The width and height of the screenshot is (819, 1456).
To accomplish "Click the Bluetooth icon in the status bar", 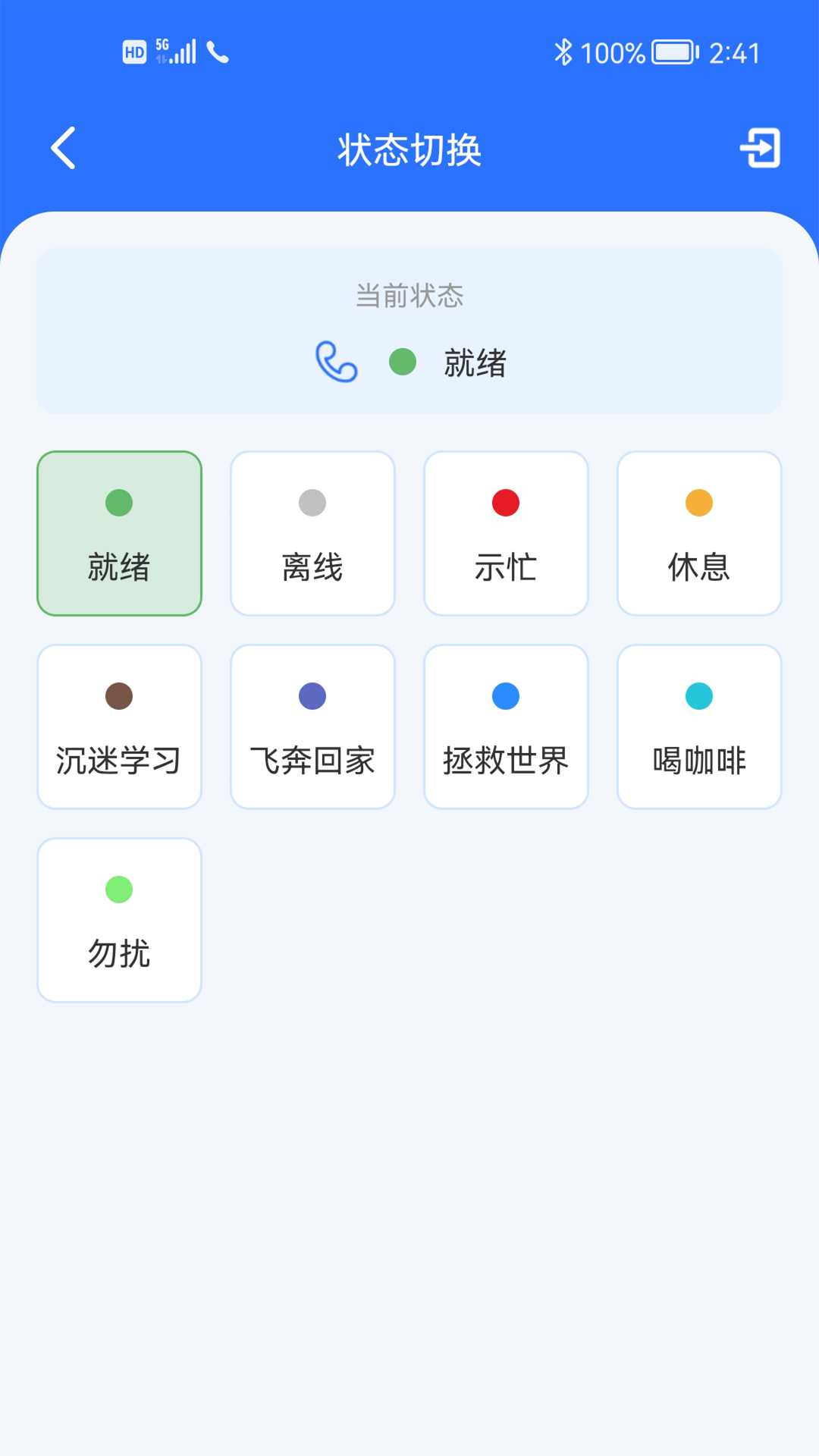I will (x=564, y=50).
